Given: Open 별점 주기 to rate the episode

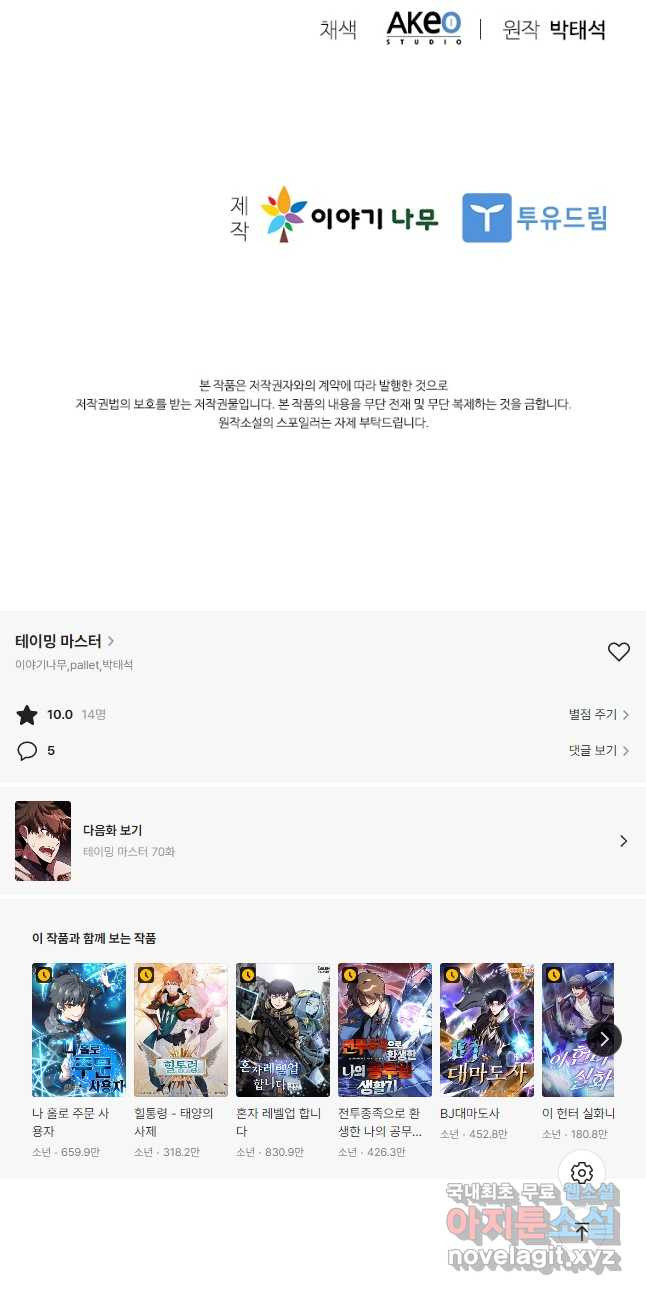Looking at the screenshot, I should pyautogui.click(x=598, y=714).
